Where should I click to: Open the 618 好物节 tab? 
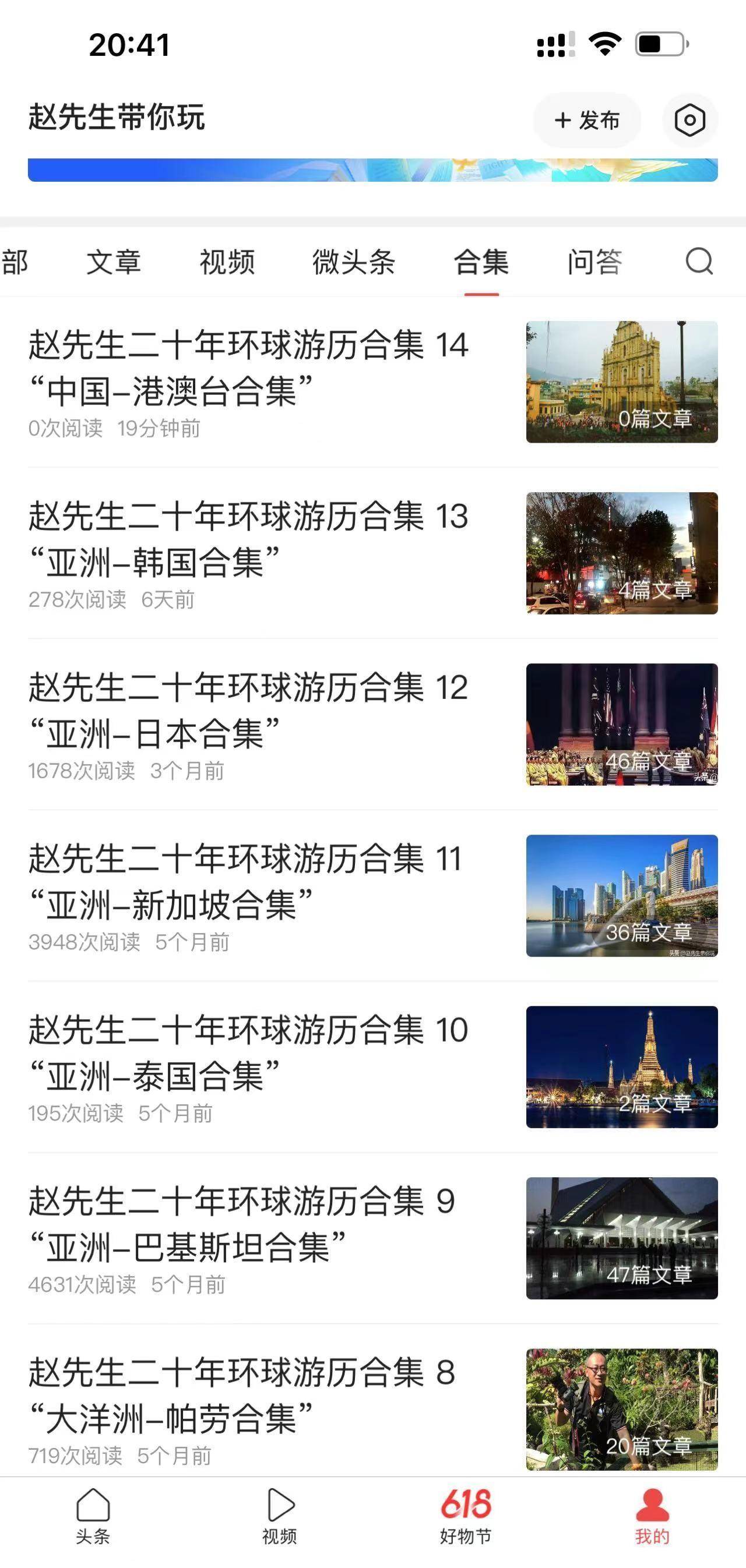tap(466, 1516)
